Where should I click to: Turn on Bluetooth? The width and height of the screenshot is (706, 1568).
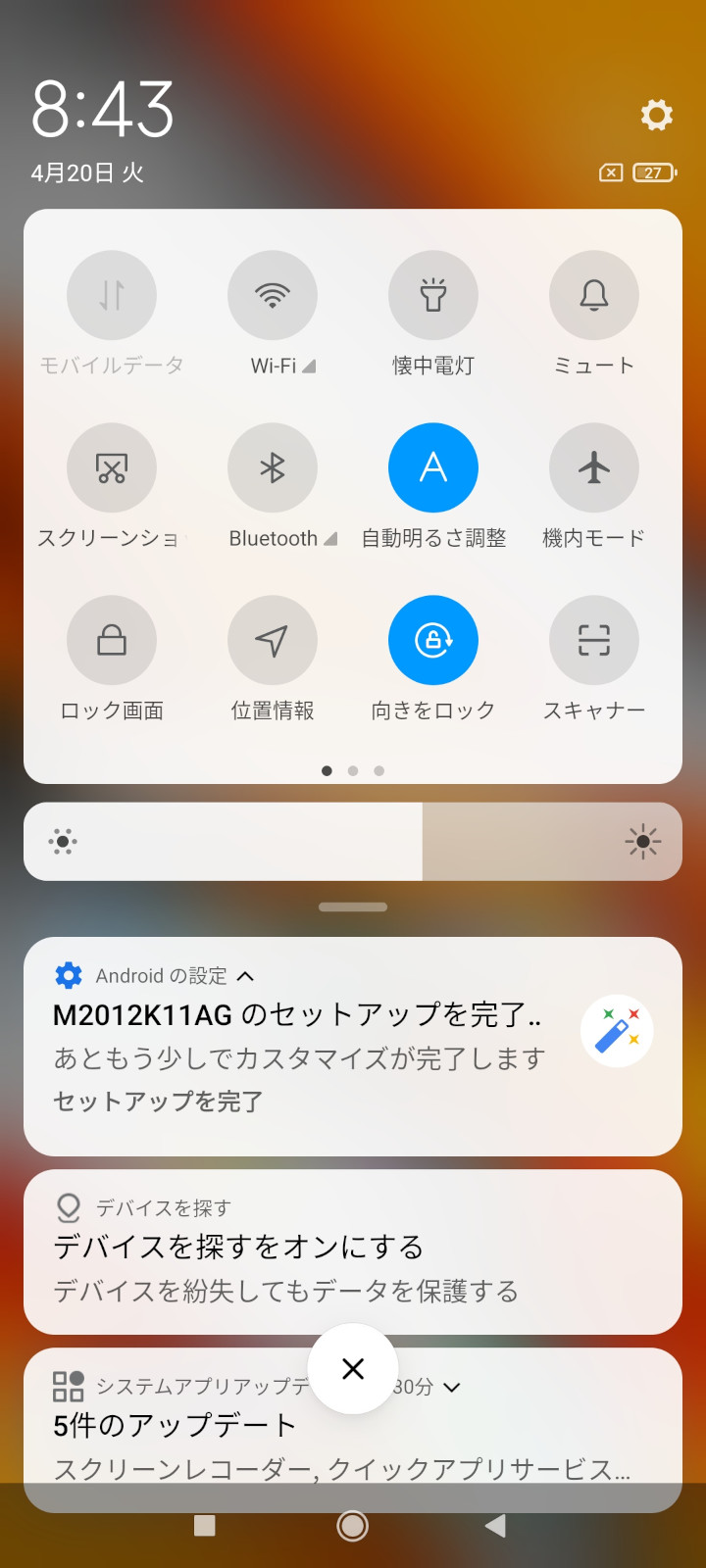point(273,467)
